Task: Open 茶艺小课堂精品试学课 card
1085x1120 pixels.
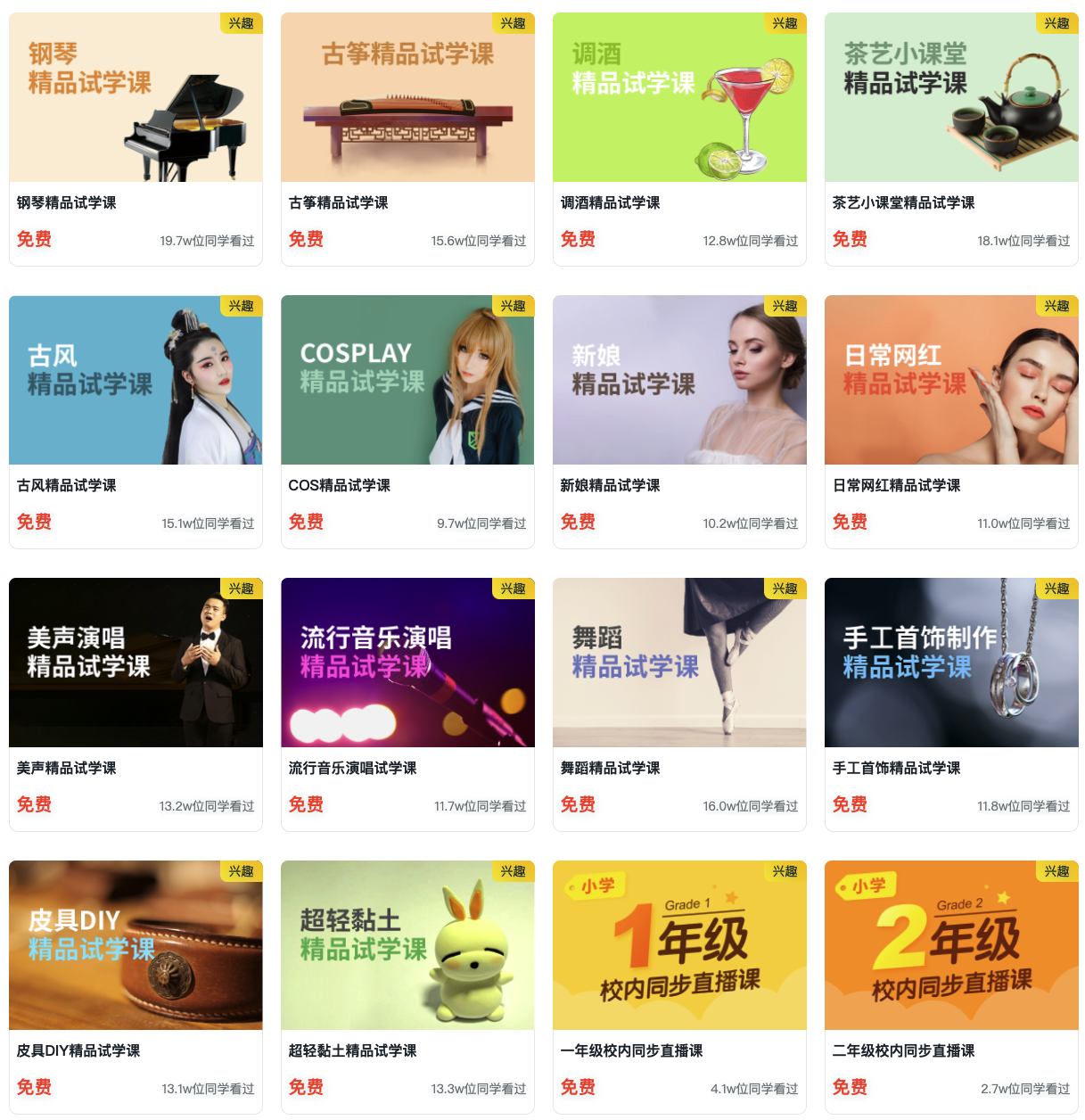Action: [x=951, y=98]
